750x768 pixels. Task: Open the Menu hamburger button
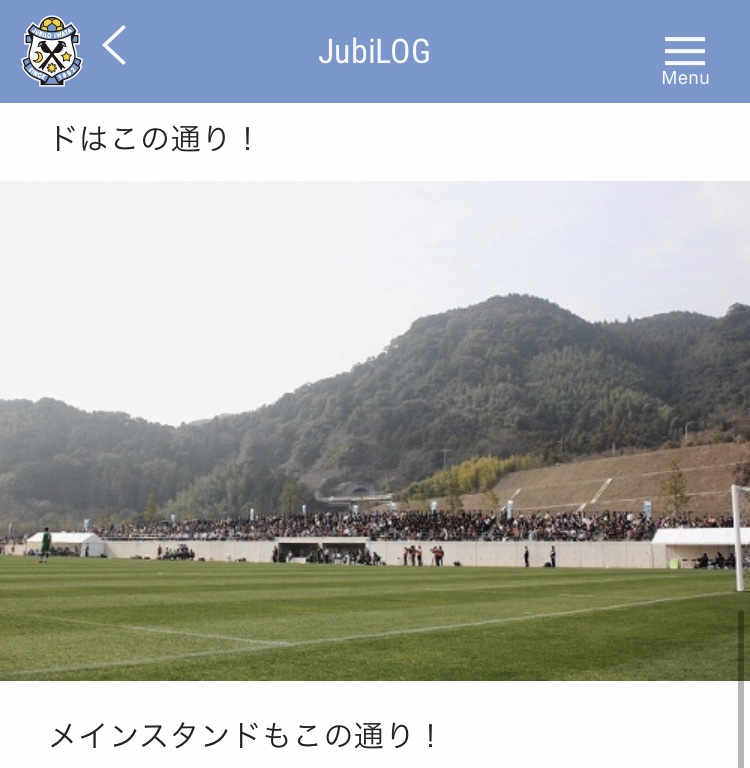coord(685,60)
